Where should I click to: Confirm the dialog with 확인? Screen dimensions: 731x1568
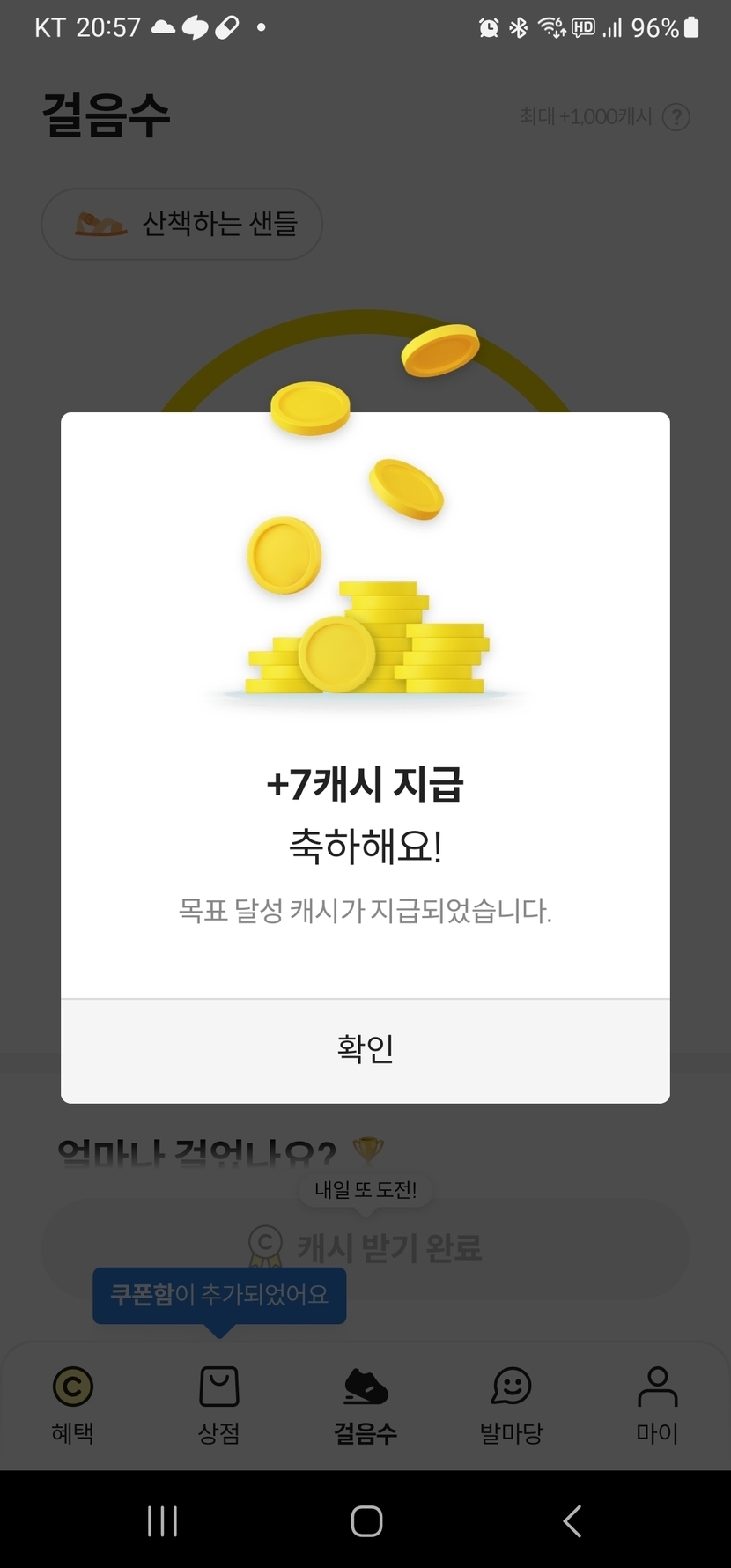pos(365,1050)
